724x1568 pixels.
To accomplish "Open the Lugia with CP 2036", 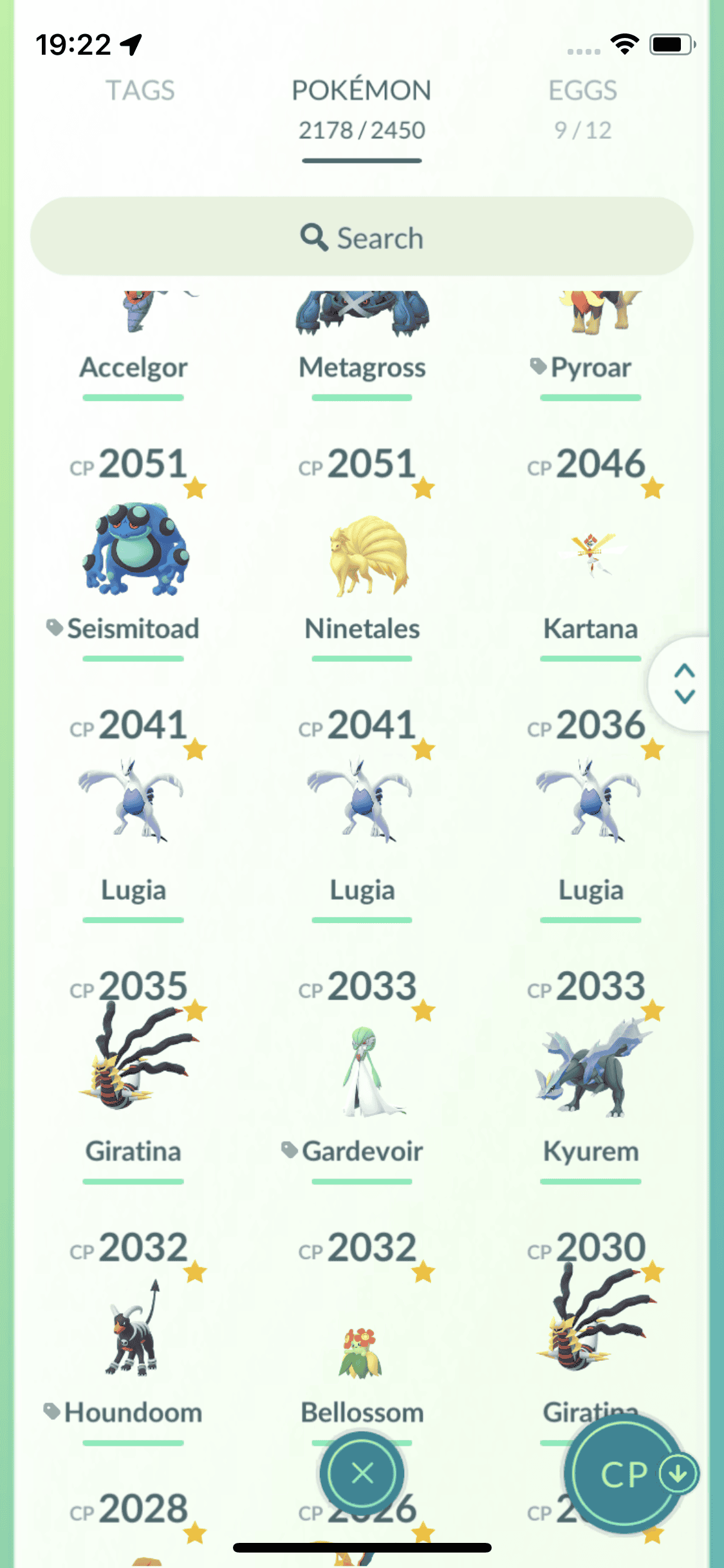I will pos(591,802).
